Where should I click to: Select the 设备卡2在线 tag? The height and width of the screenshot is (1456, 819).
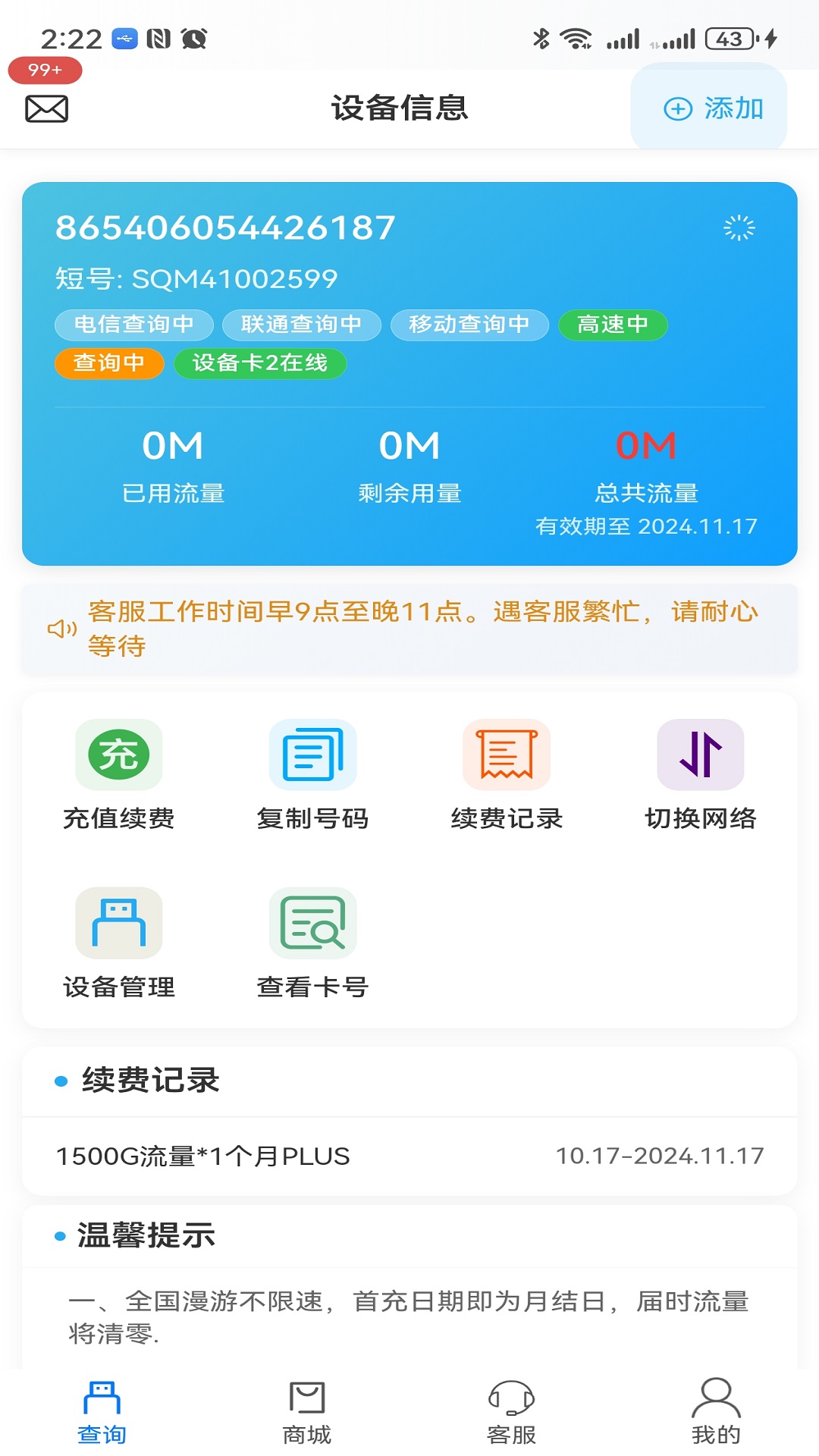[260, 363]
